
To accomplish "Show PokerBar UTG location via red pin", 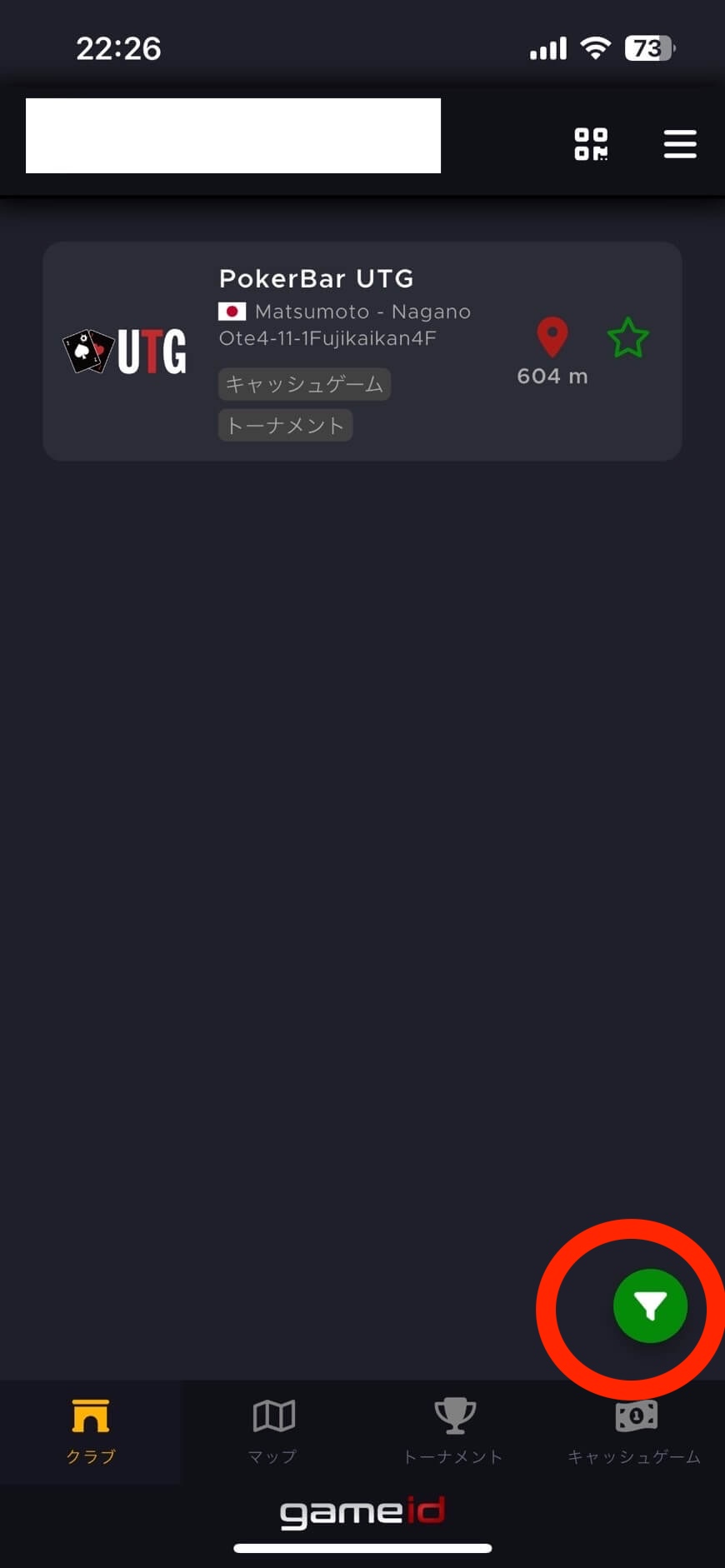I will (x=552, y=338).
